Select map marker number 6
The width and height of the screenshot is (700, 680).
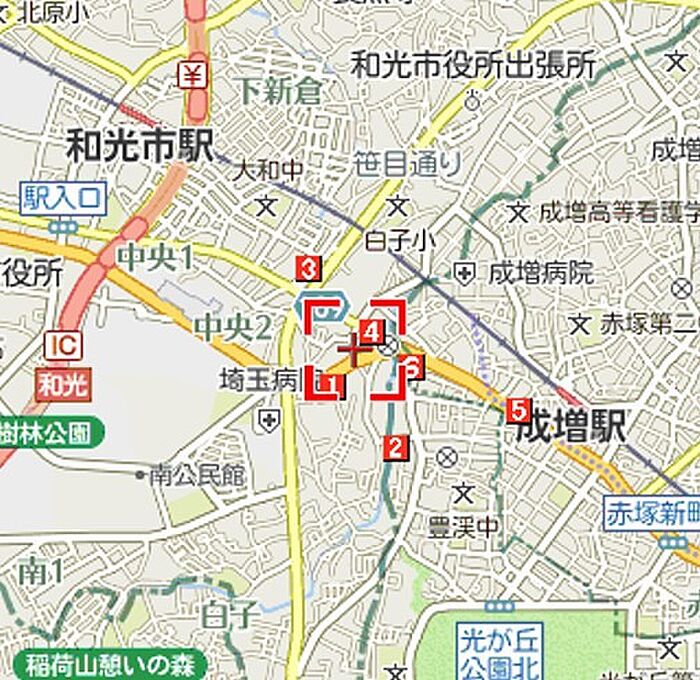(412, 367)
